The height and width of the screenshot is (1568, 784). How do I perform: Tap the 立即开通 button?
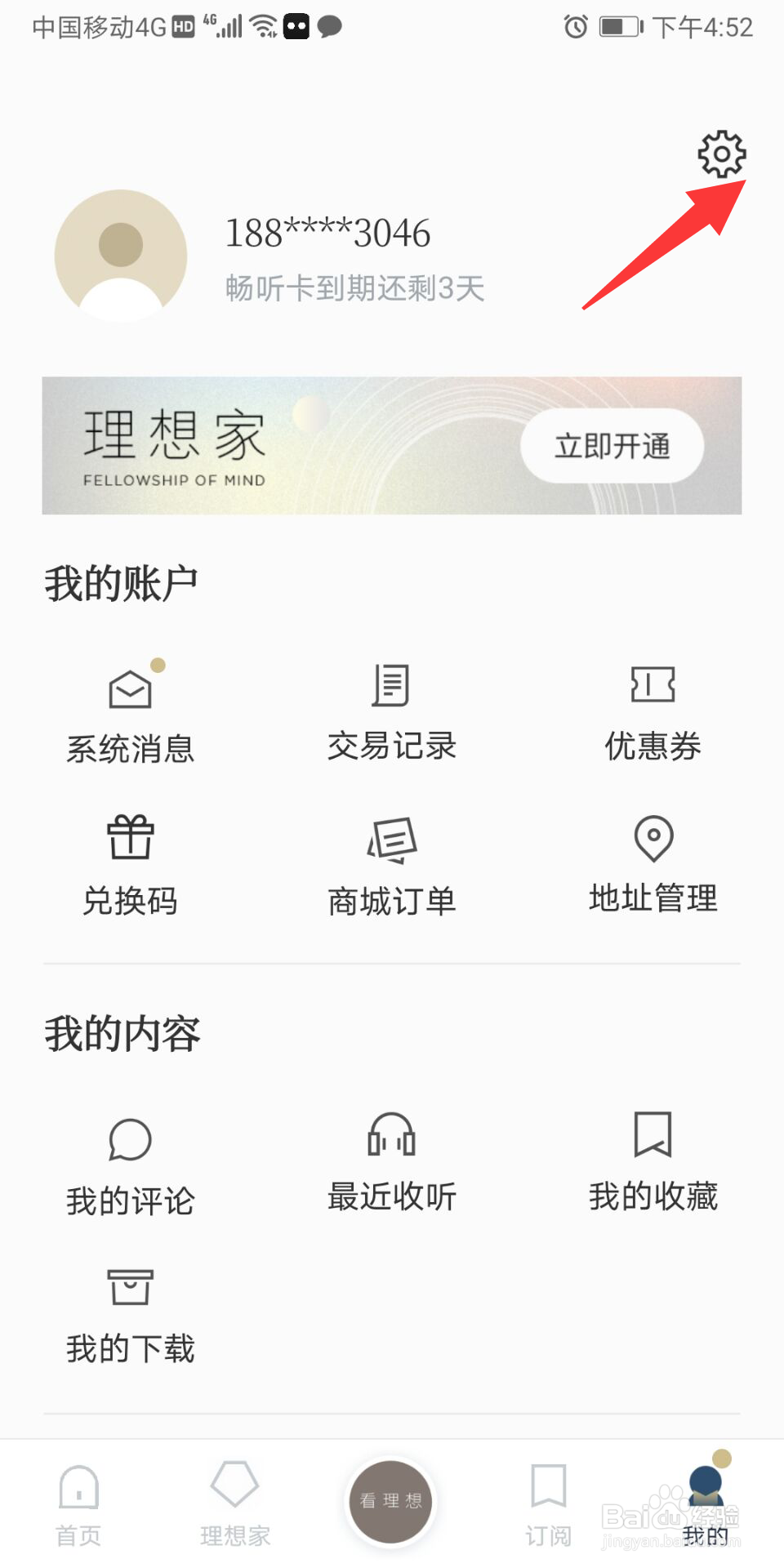coord(612,446)
